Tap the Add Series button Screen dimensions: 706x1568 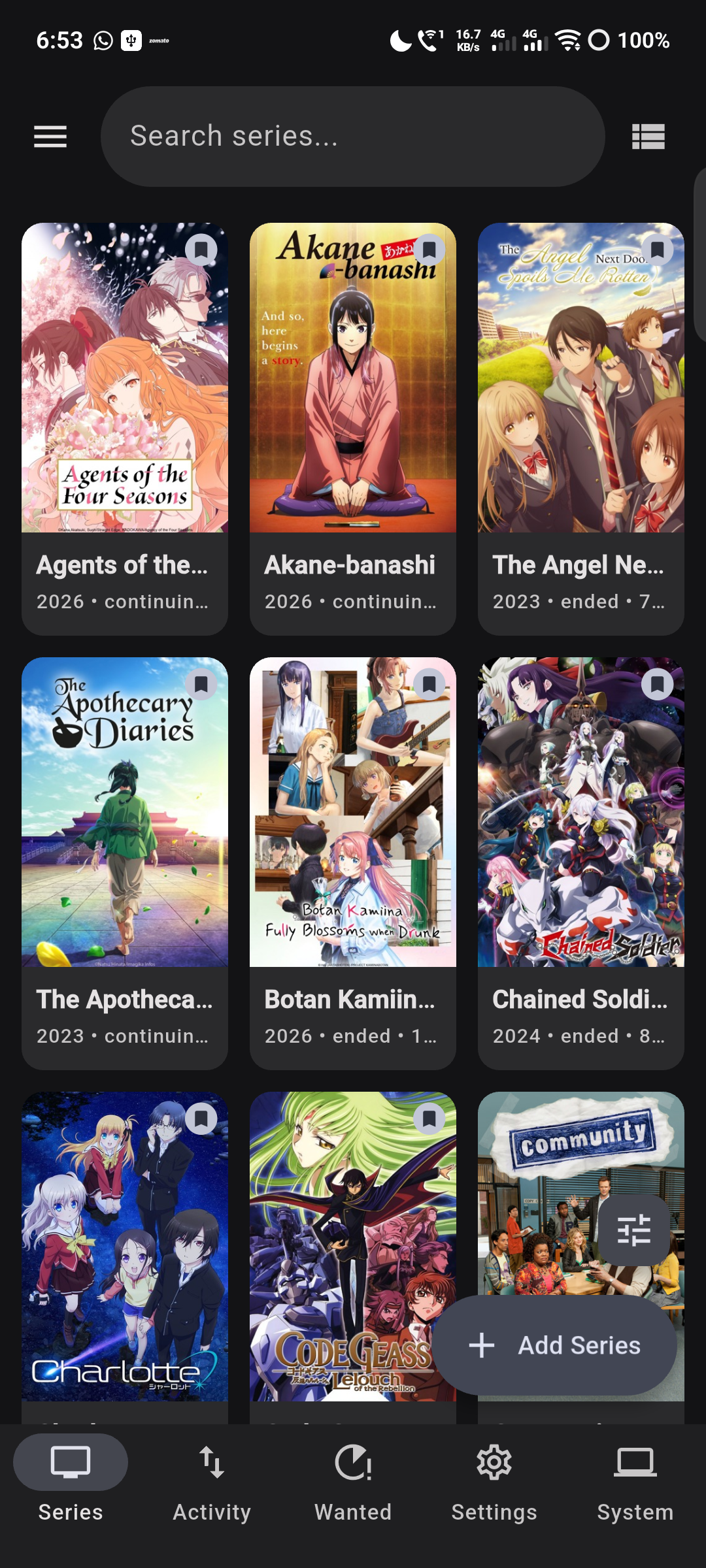[x=554, y=1345]
